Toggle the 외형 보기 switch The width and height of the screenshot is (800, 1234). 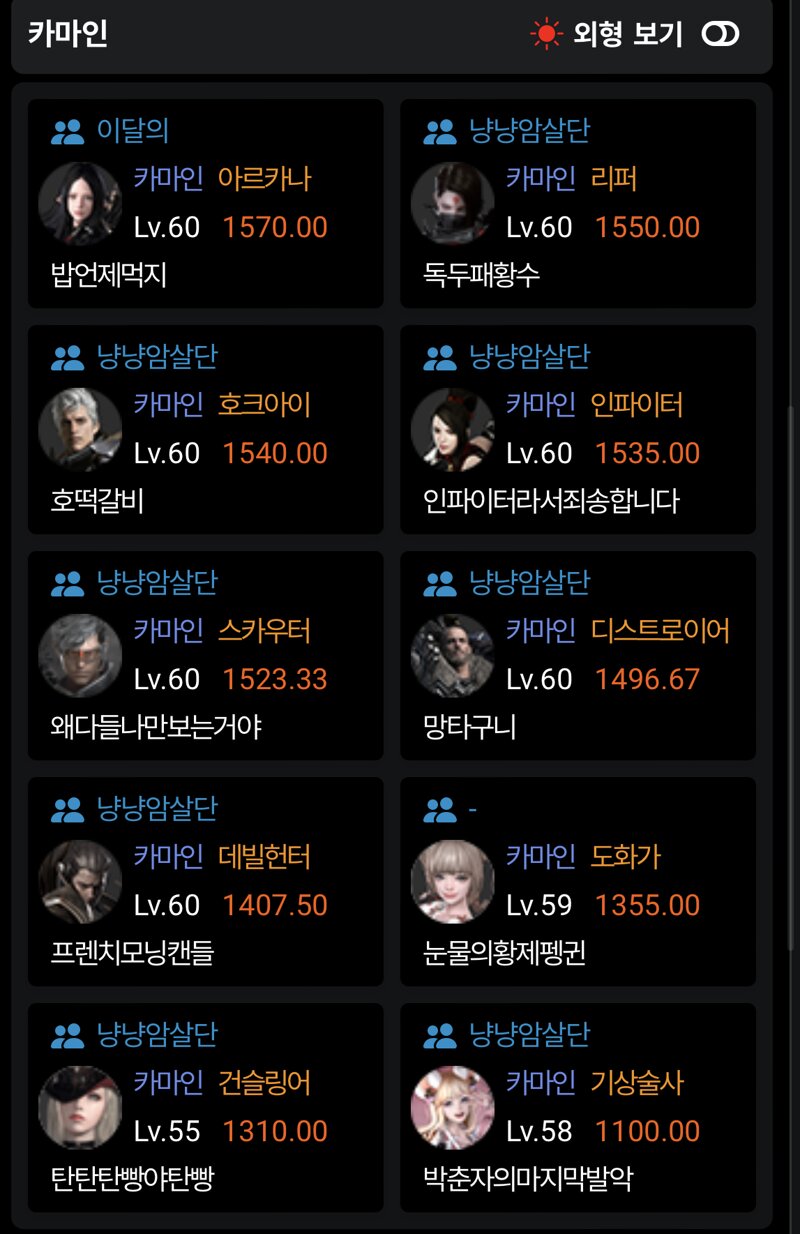click(720, 35)
